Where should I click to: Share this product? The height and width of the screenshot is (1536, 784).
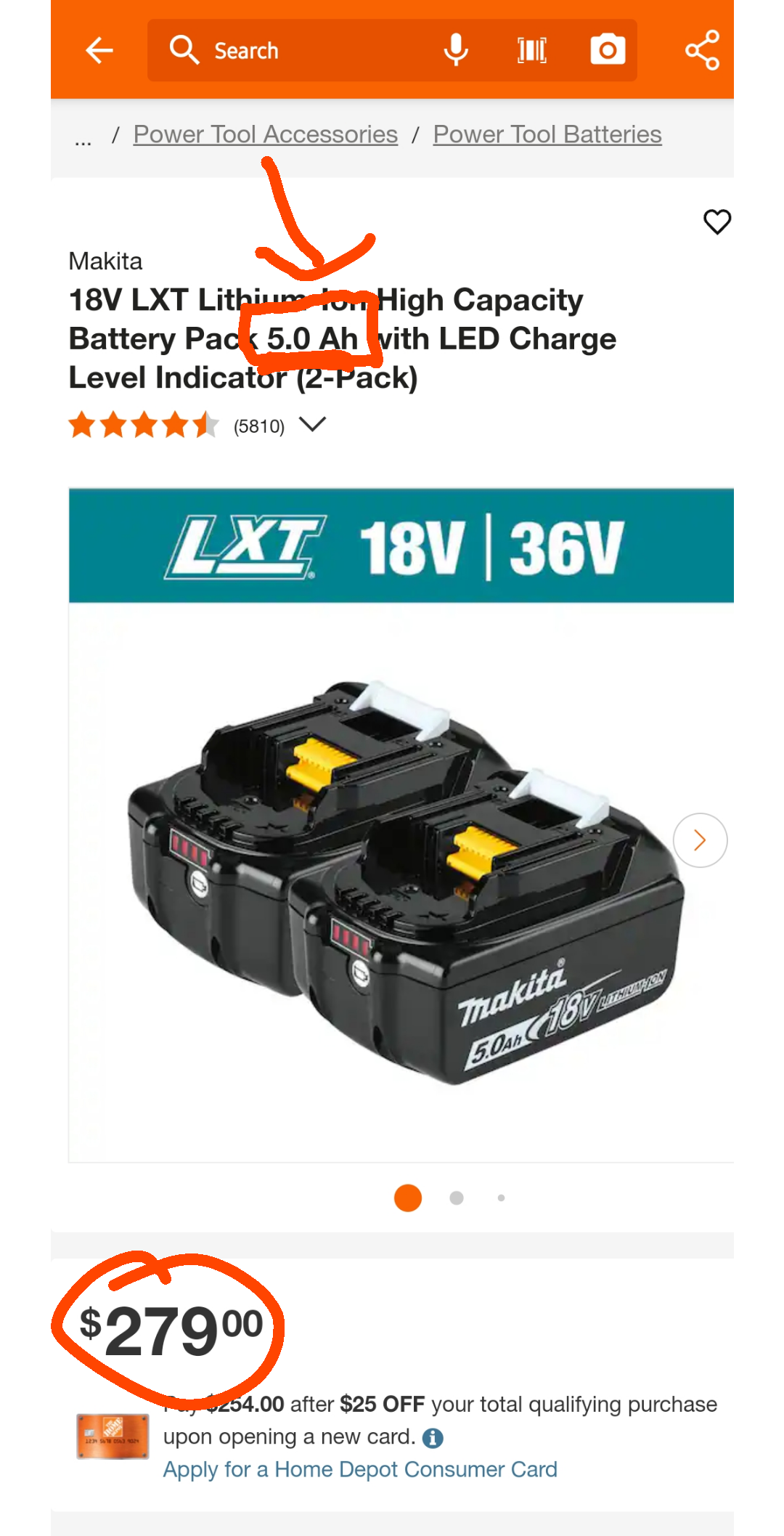tap(702, 50)
